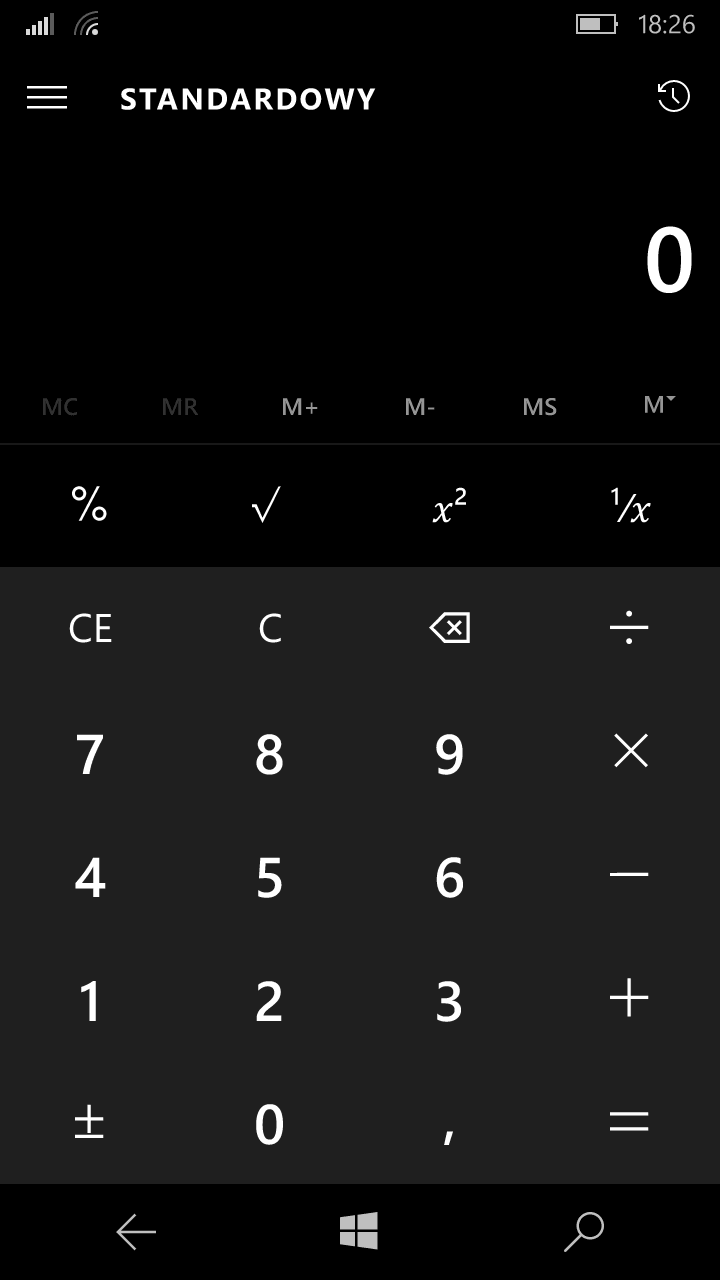Viewport: 720px width, 1280px height.
Task: Clear entry with CE
Action: click(90, 628)
